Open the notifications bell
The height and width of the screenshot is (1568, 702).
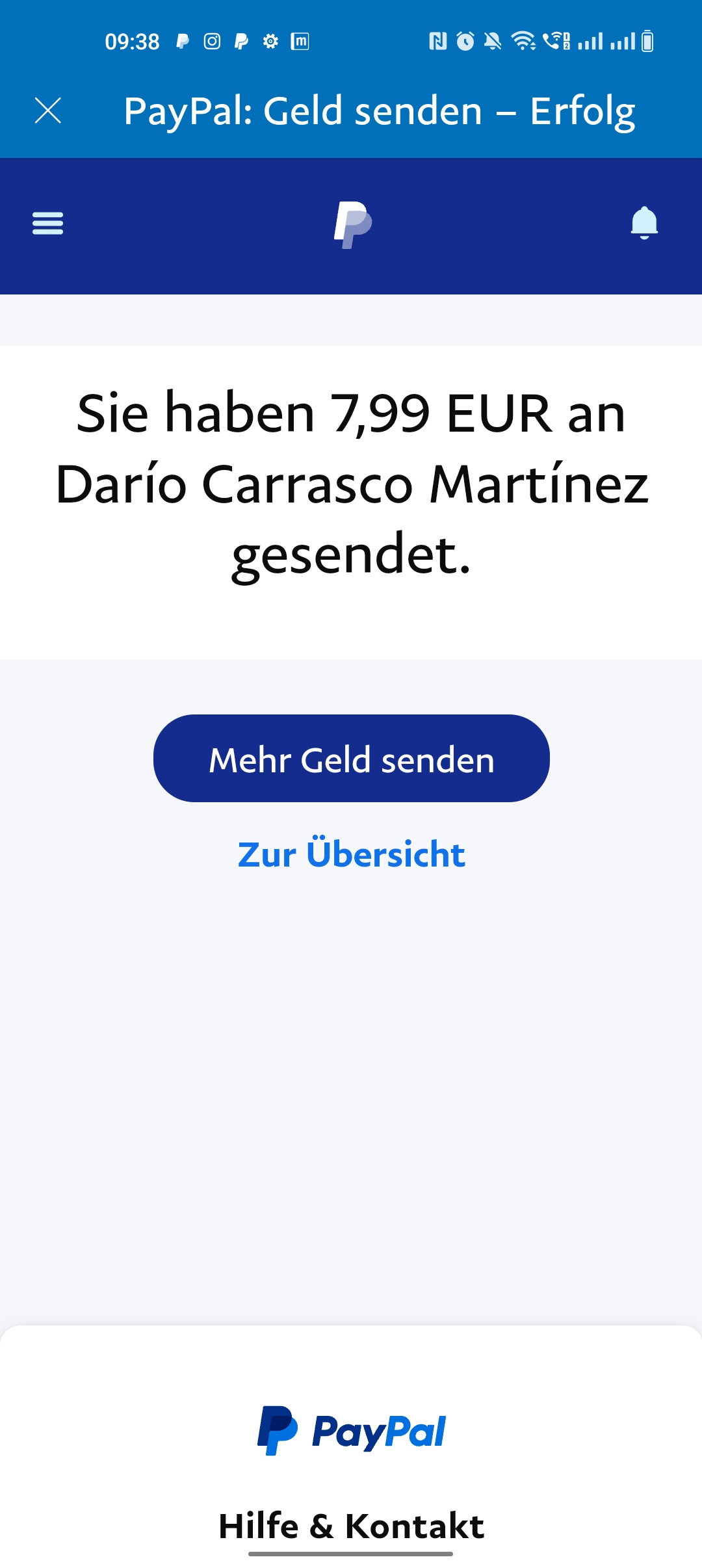pyautogui.click(x=643, y=224)
